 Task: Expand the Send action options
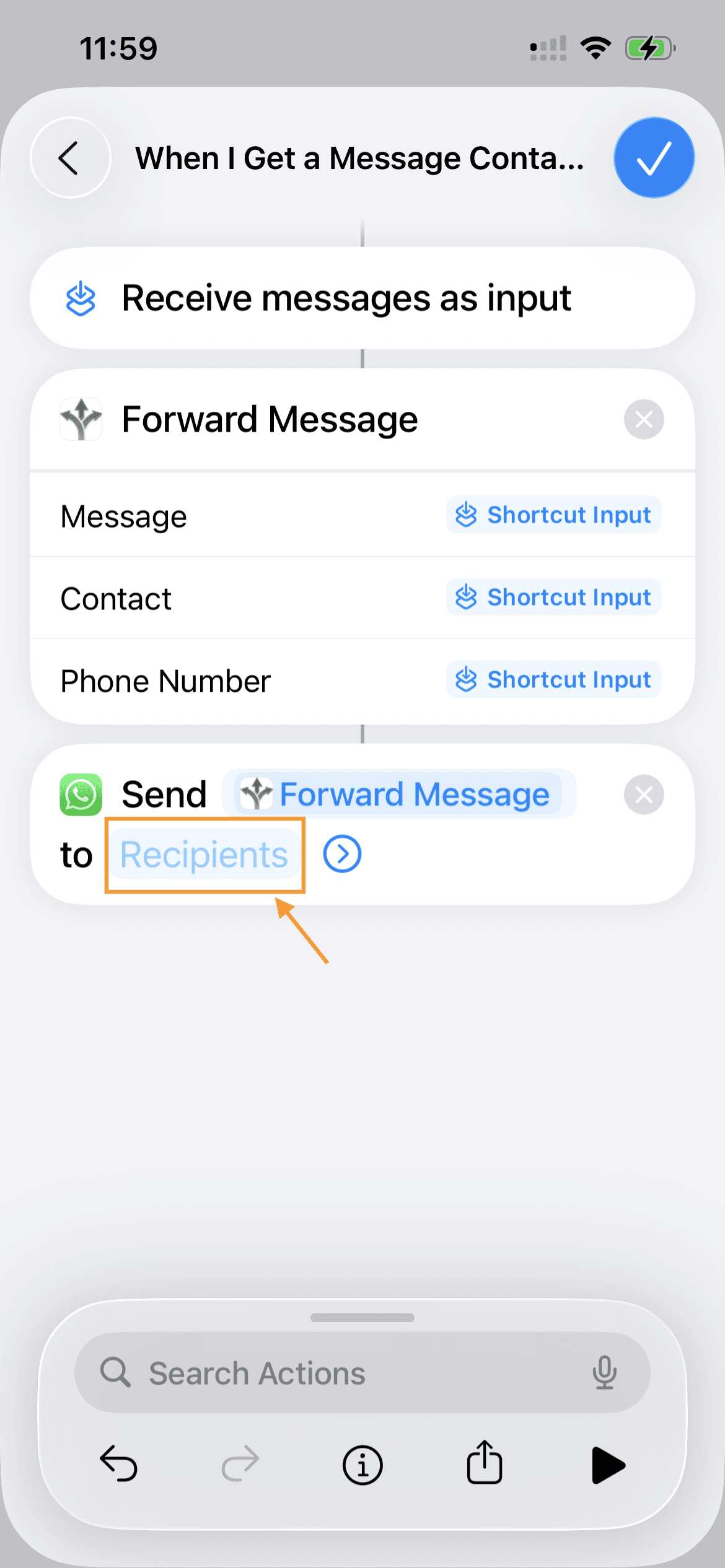[x=342, y=855]
